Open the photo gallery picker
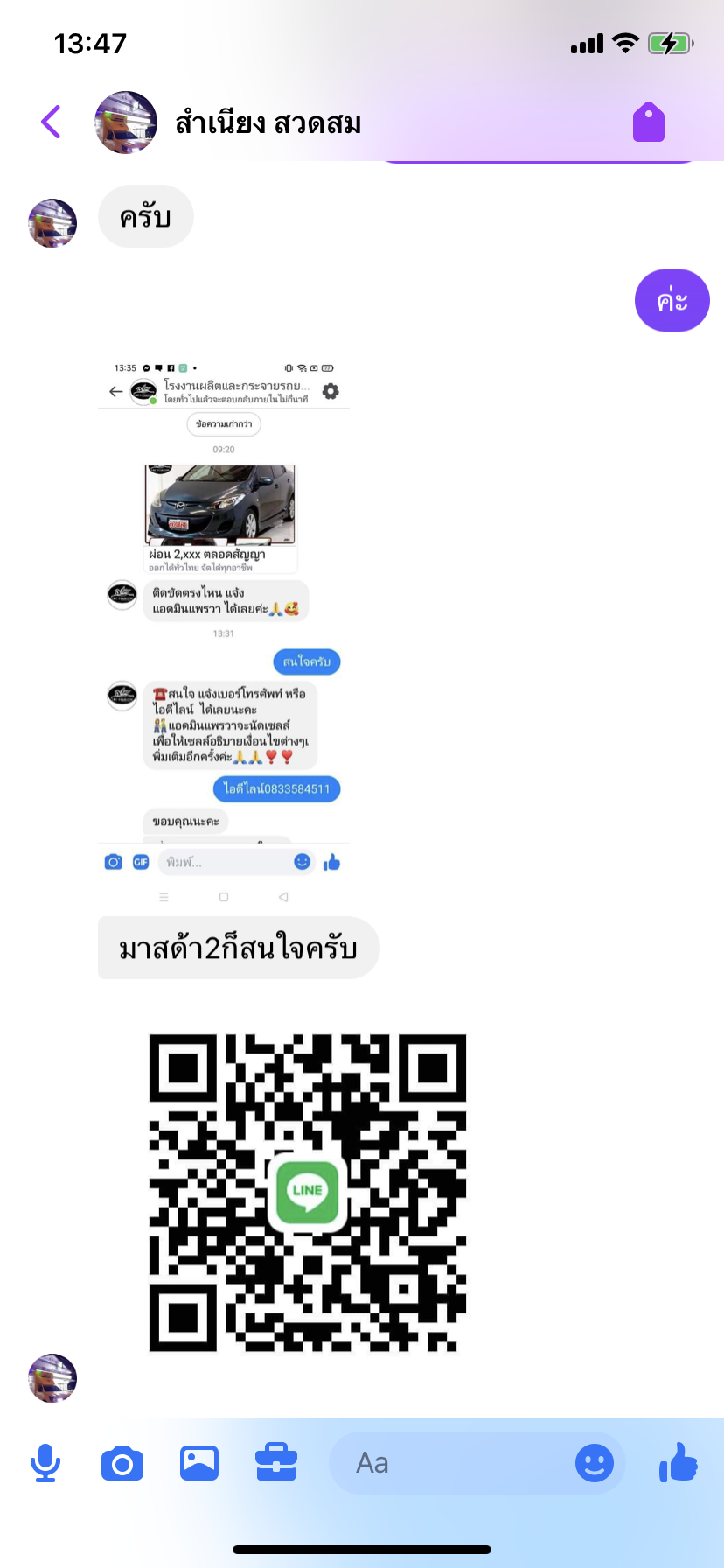The width and height of the screenshot is (724, 1568). [199, 1462]
